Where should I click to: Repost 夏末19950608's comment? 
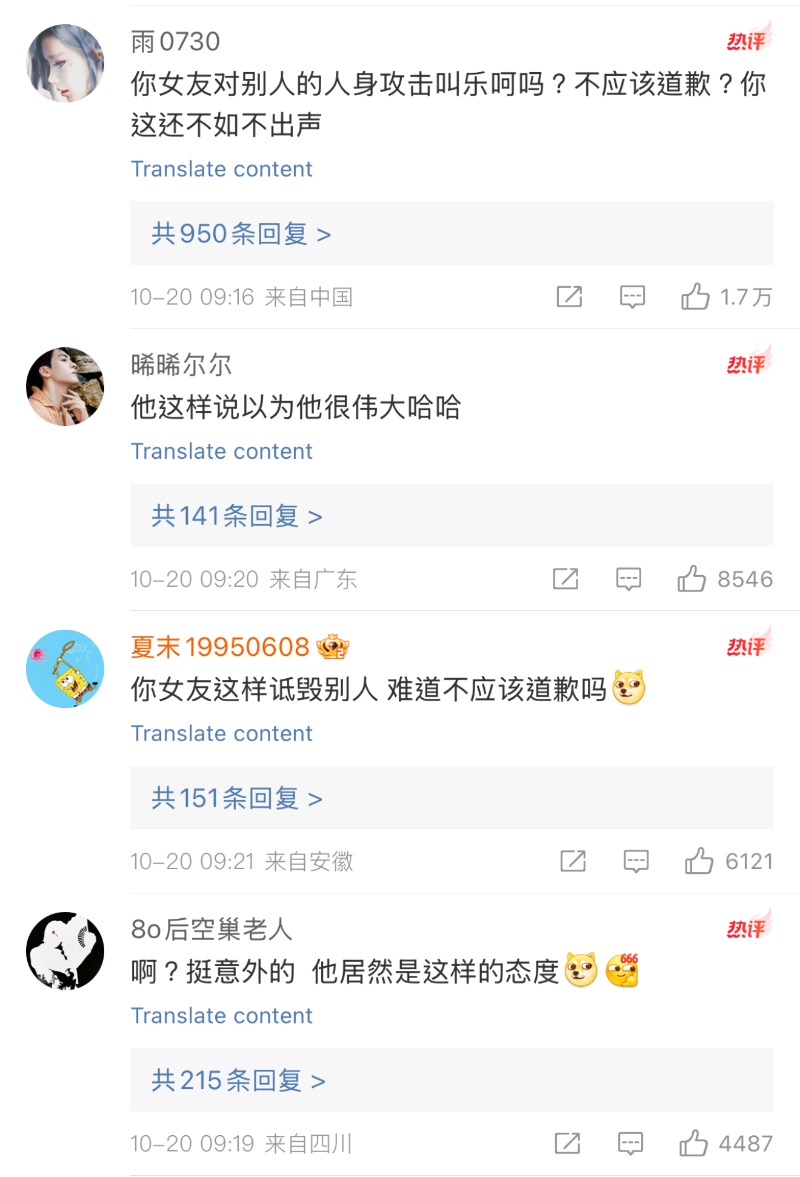click(x=573, y=861)
